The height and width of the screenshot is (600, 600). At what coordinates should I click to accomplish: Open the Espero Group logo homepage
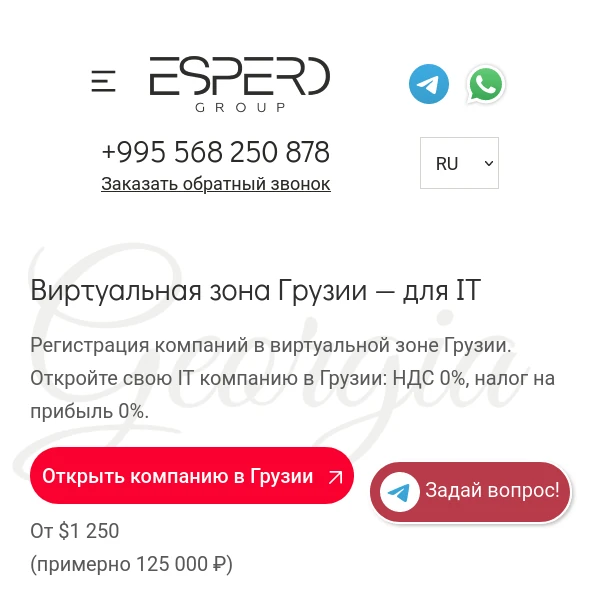(240, 84)
